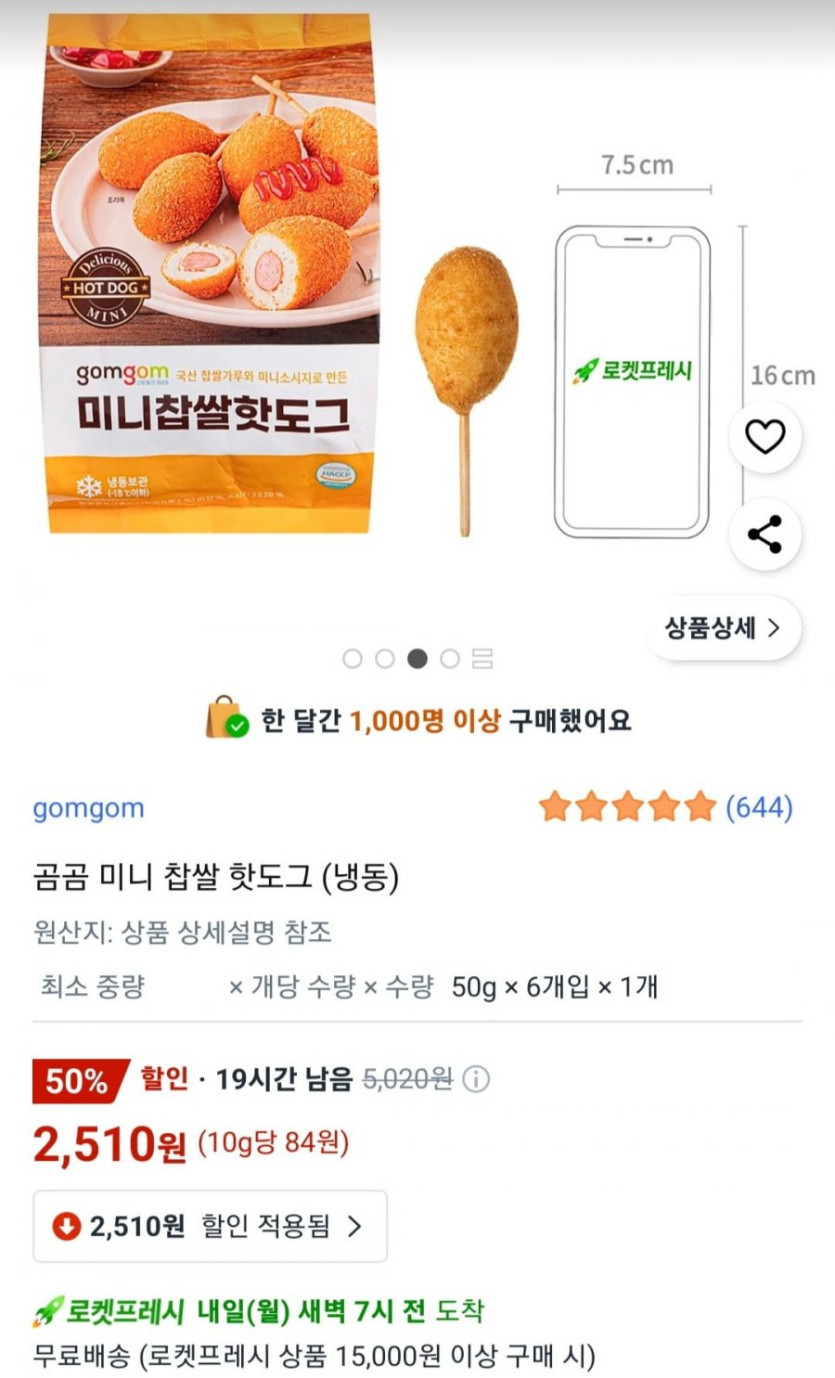
Task: Tap the share icon below the heart
Action: (x=765, y=537)
